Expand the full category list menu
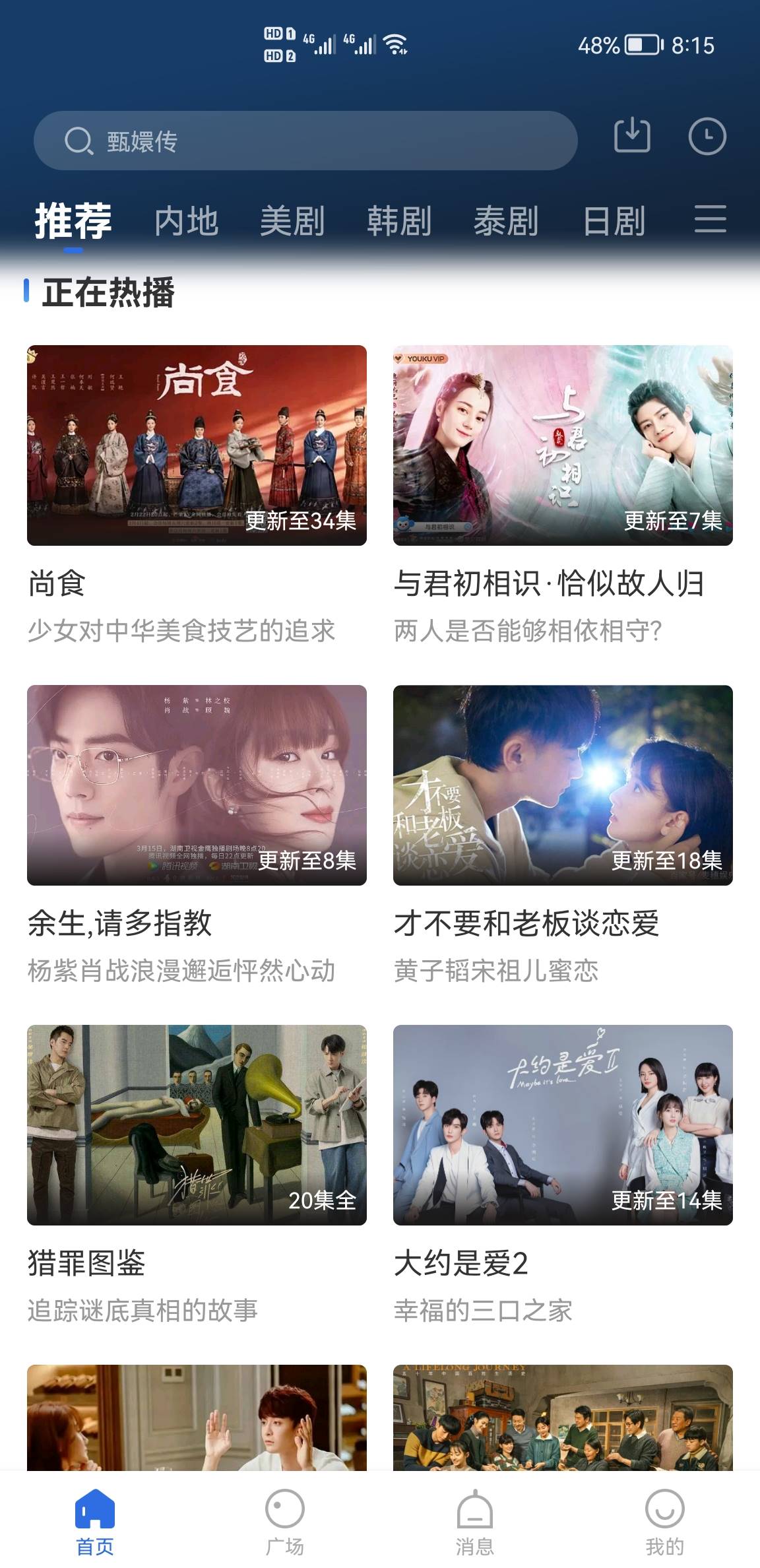This screenshot has height=1568, width=760. pyautogui.click(x=711, y=219)
